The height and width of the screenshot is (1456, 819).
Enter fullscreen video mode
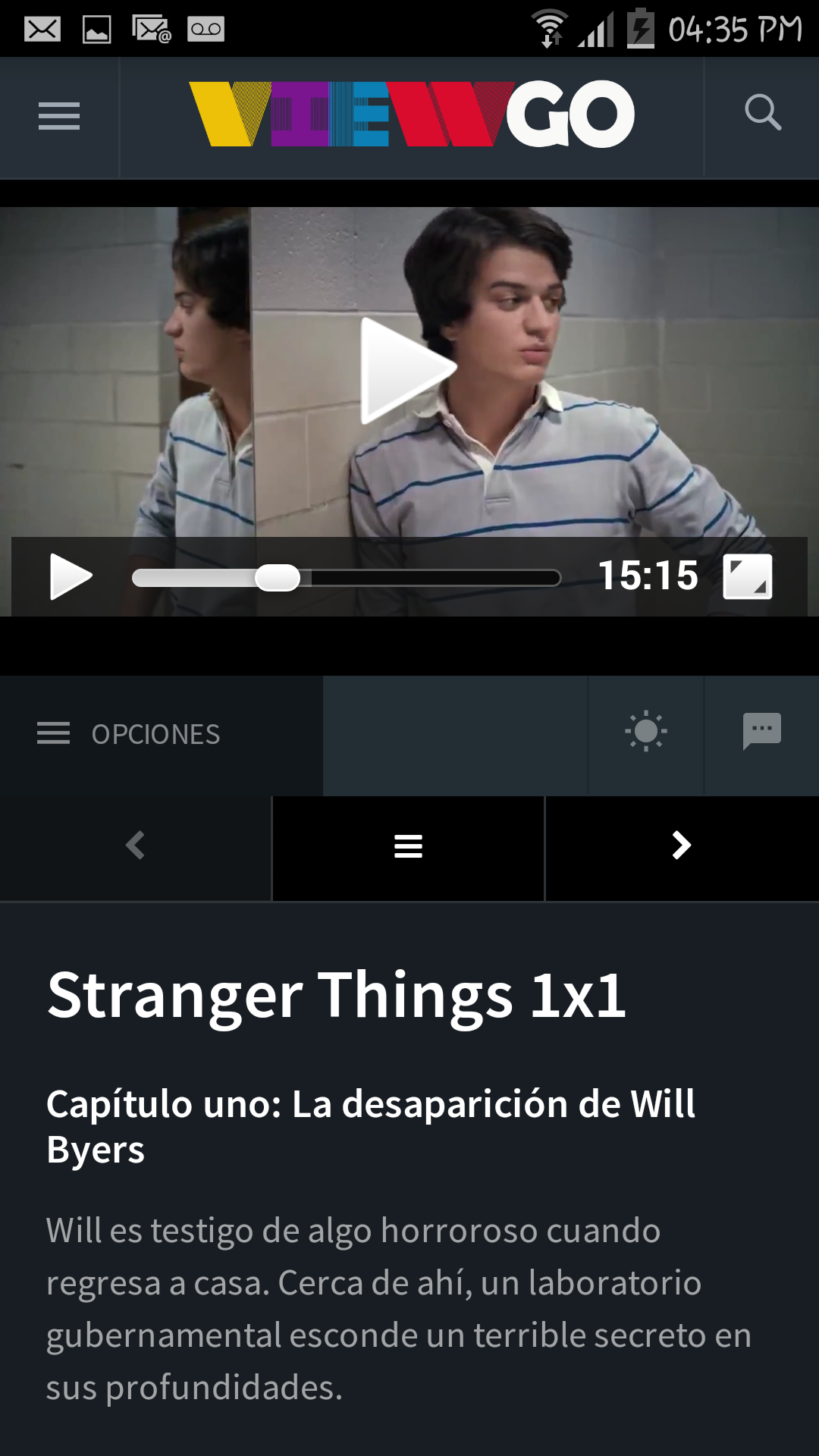point(747,576)
